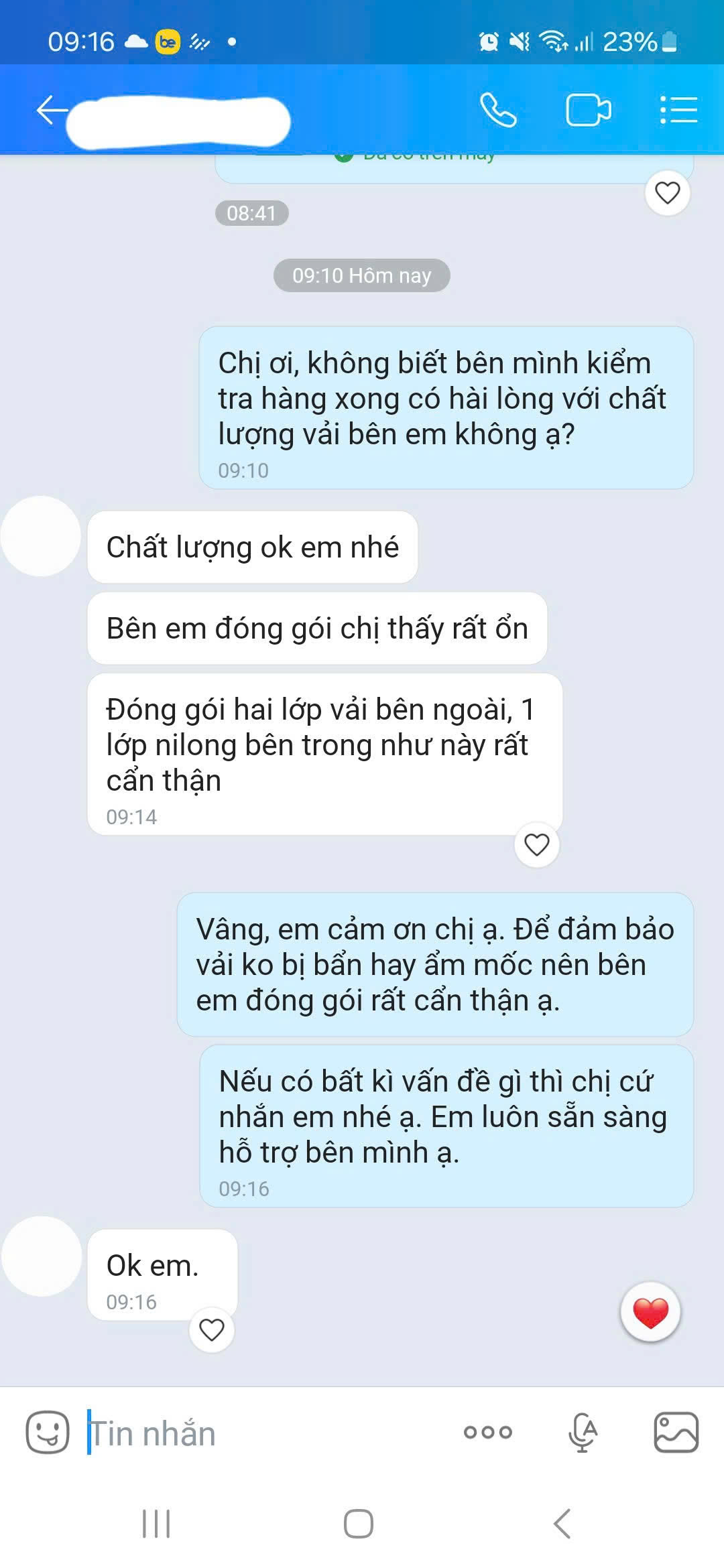Open the chat options menu

click(x=678, y=111)
